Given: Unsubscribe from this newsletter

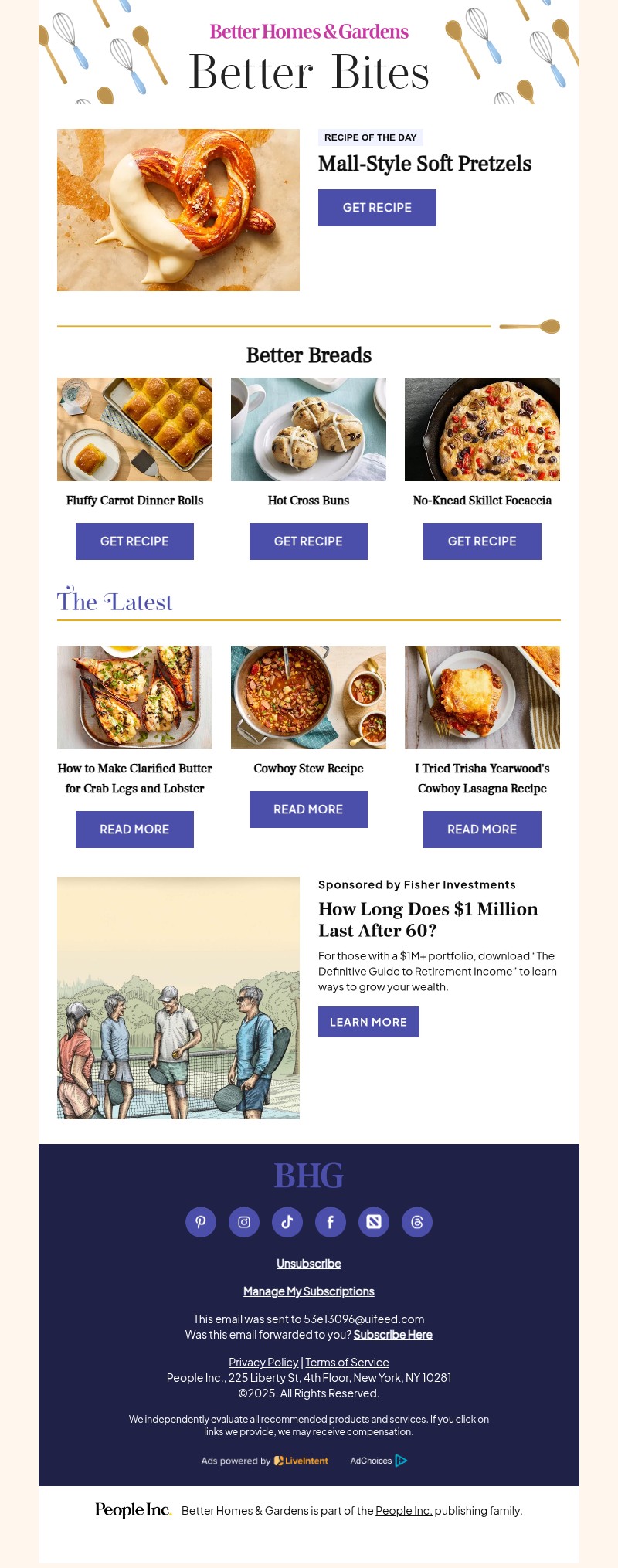Looking at the screenshot, I should 309,1264.
